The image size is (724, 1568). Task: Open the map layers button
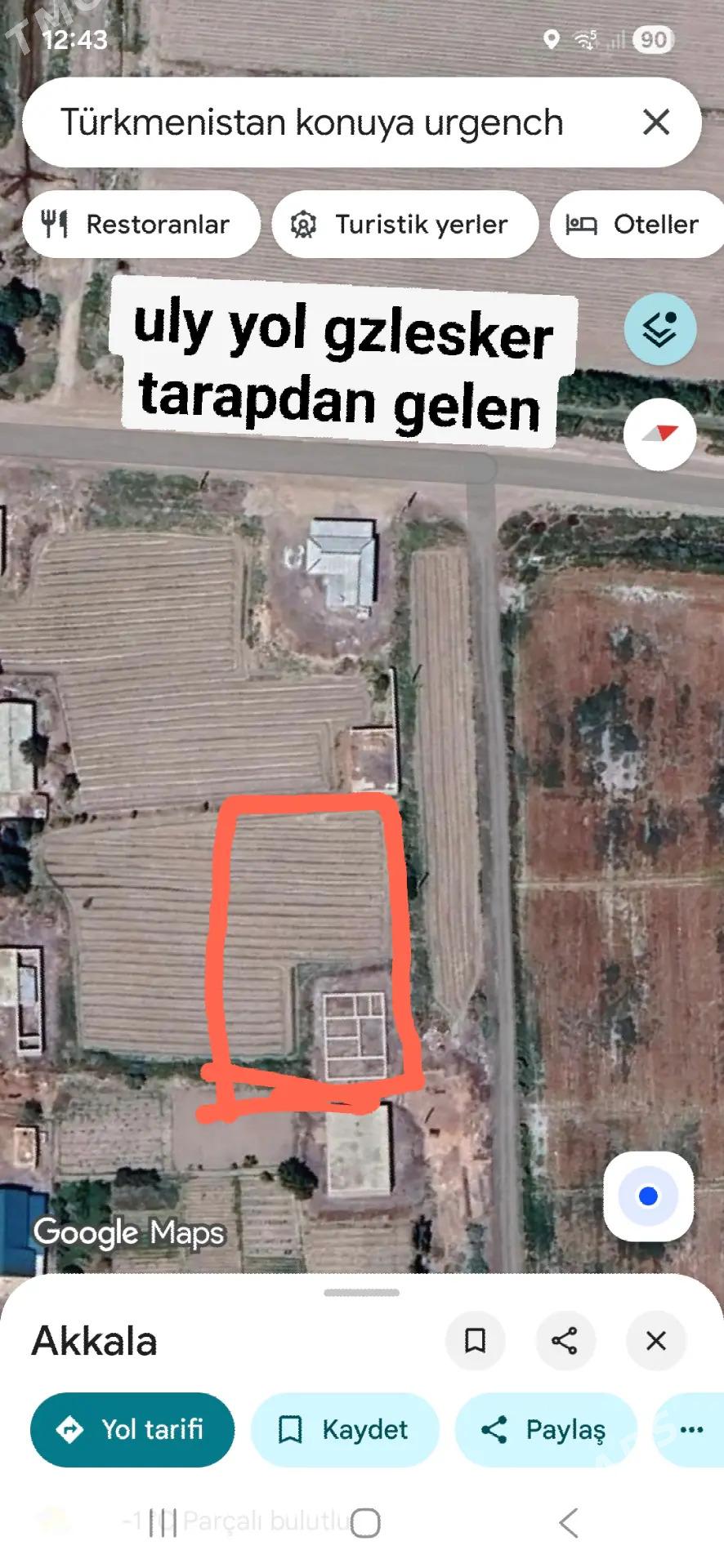[x=659, y=329]
